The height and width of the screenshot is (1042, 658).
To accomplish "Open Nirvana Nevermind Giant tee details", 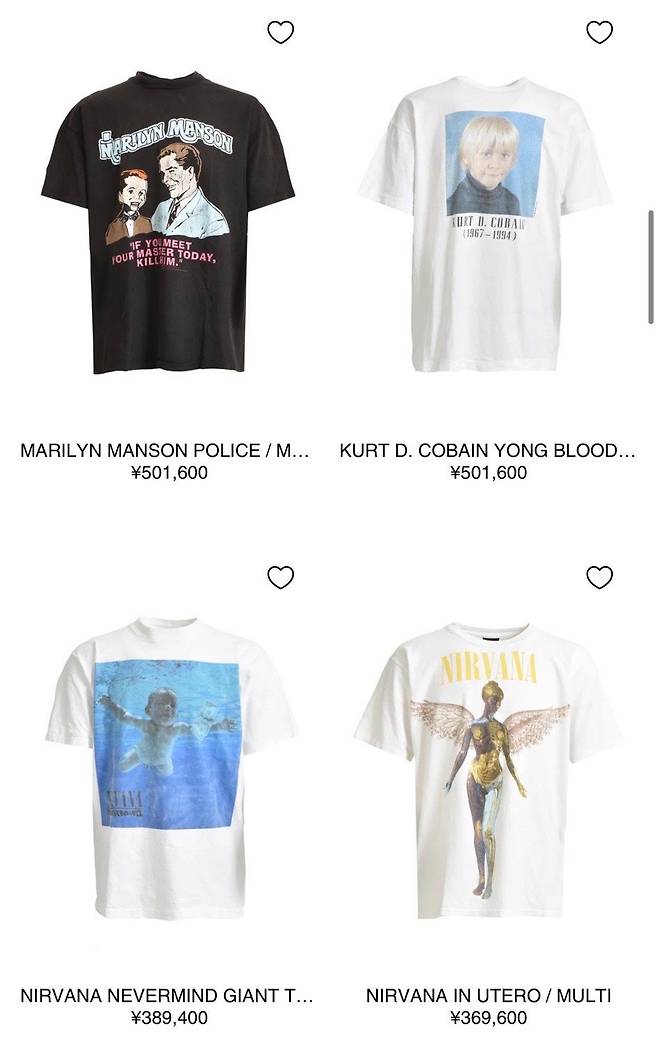I will click(168, 770).
